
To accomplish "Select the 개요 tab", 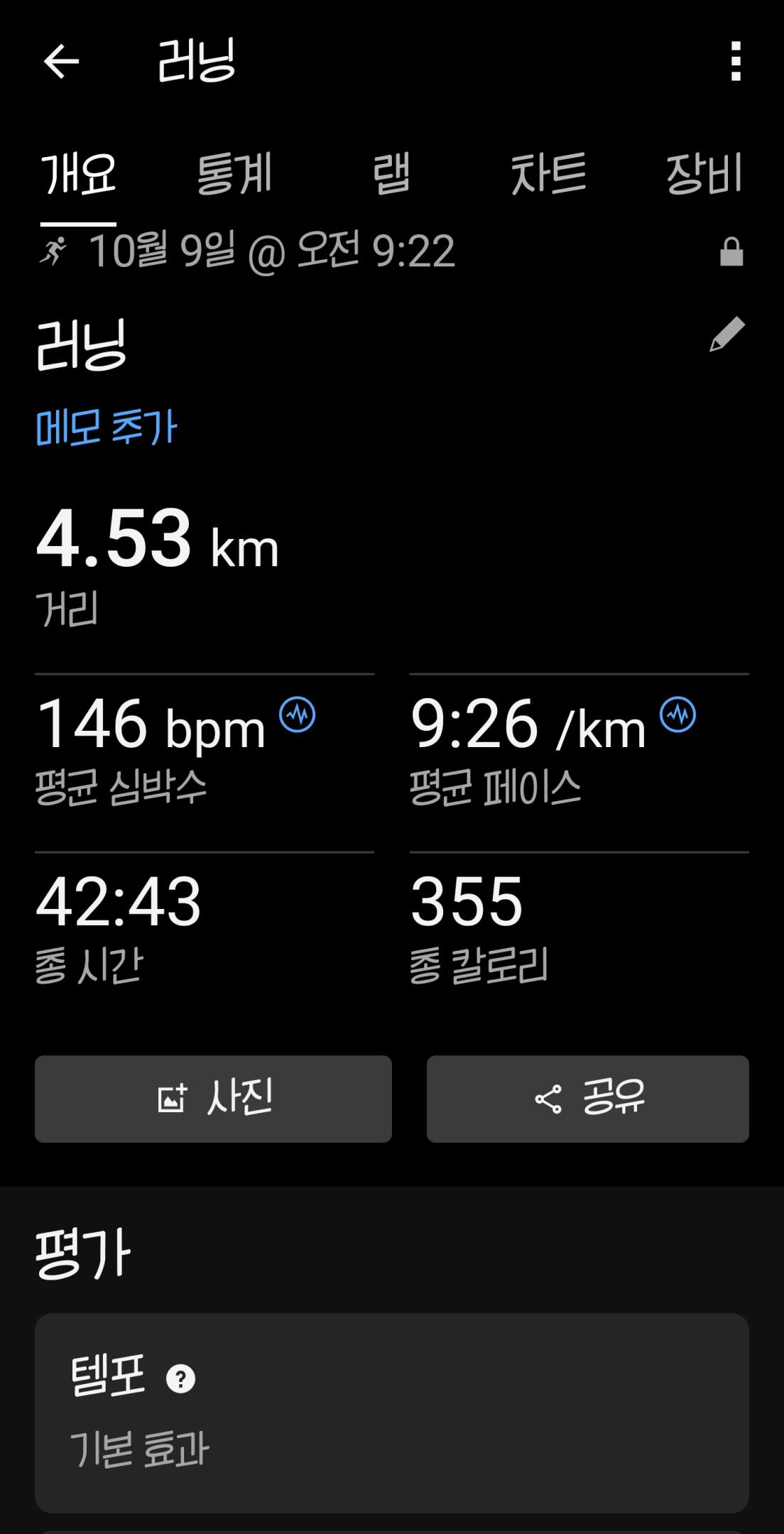I will tap(79, 174).
